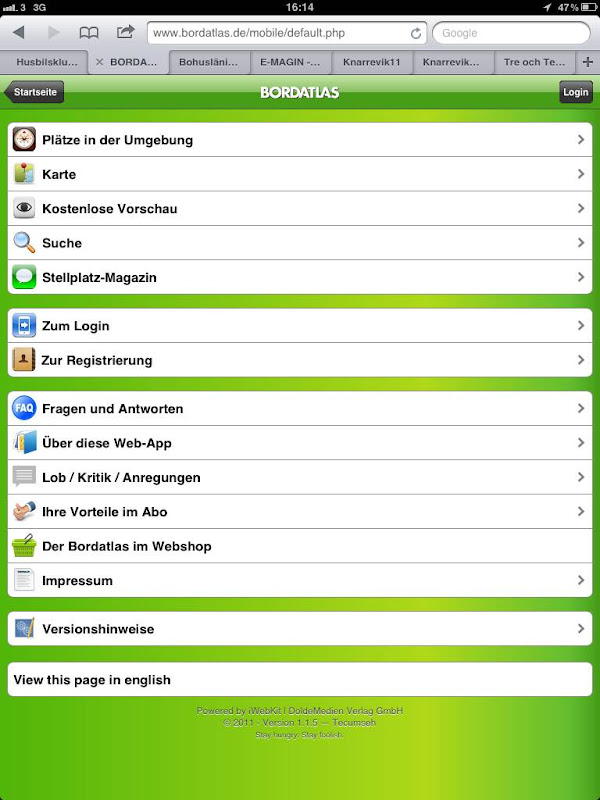
Task: Reload the page from the address bar
Action: coord(416,33)
